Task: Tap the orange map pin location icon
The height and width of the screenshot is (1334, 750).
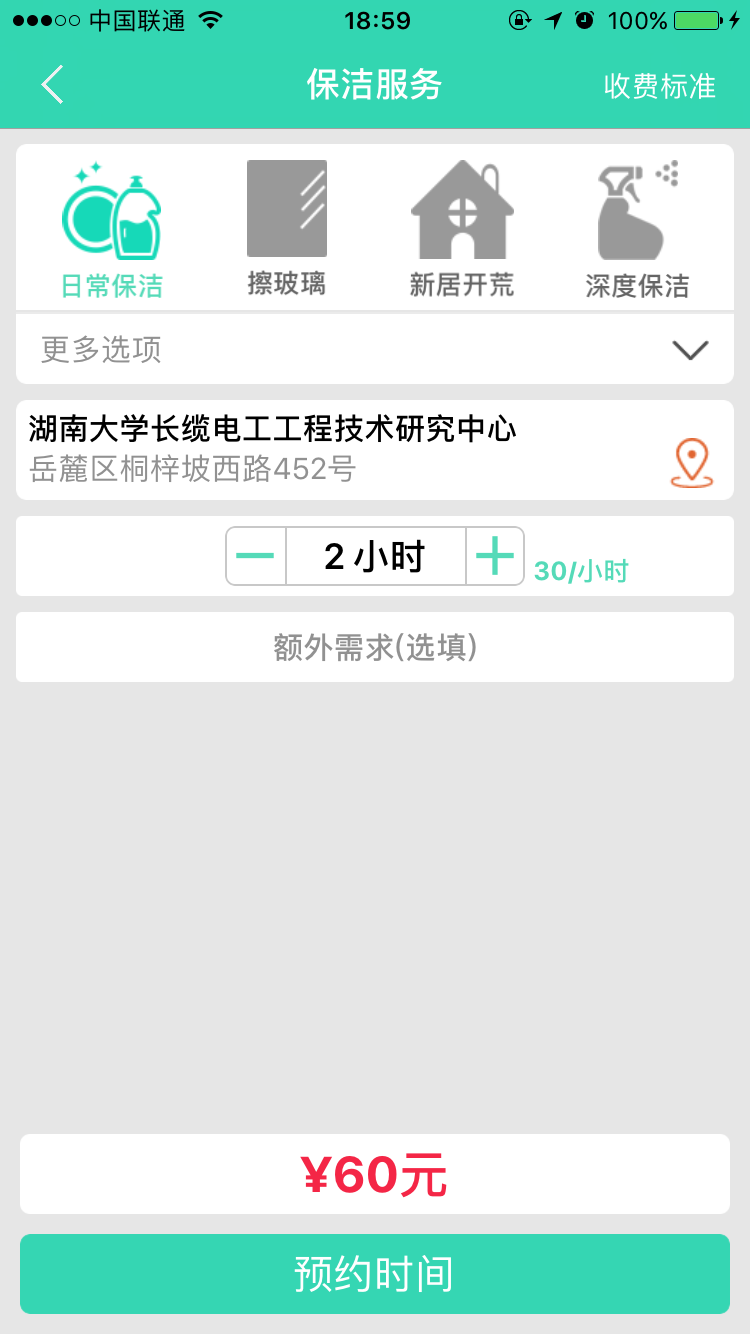Action: pyautogui.click(x=690, y=463)
